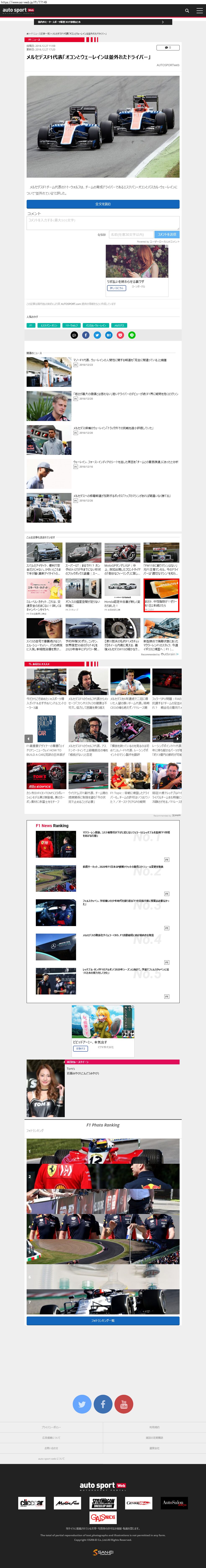
Task: Open the YouTube footer icon
Action: coord(124,1404)
